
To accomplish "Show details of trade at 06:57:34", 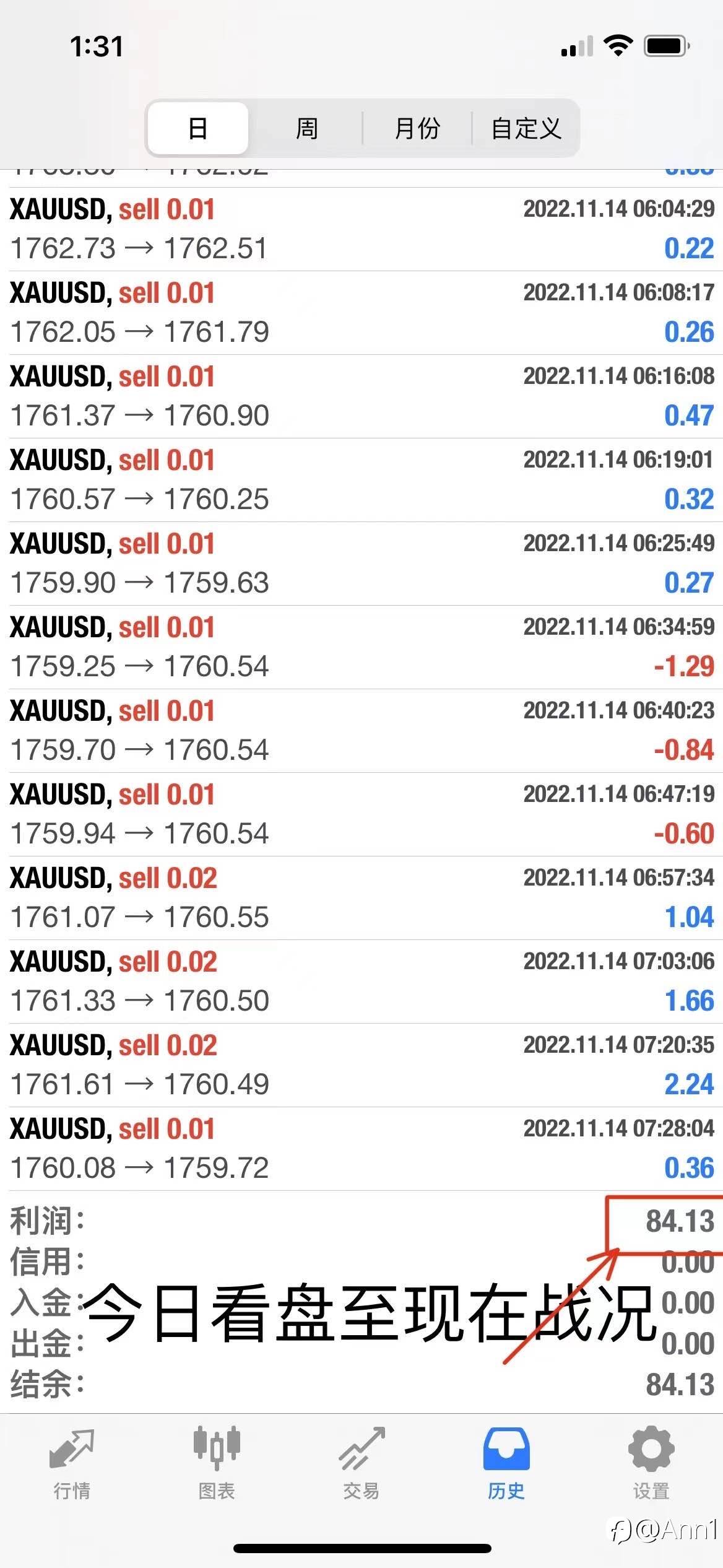I will point(361,898).
